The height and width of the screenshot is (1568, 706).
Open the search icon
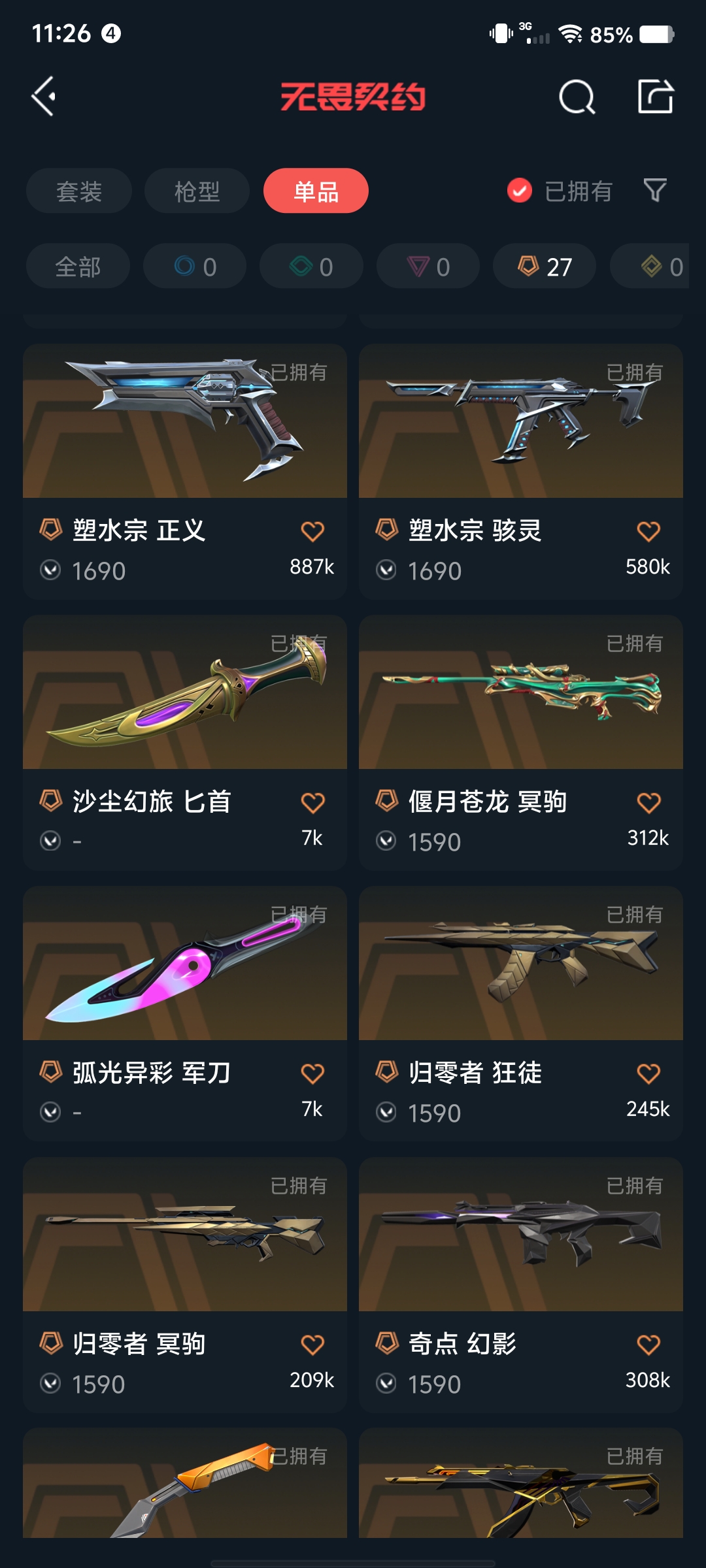tap(577, 97)
